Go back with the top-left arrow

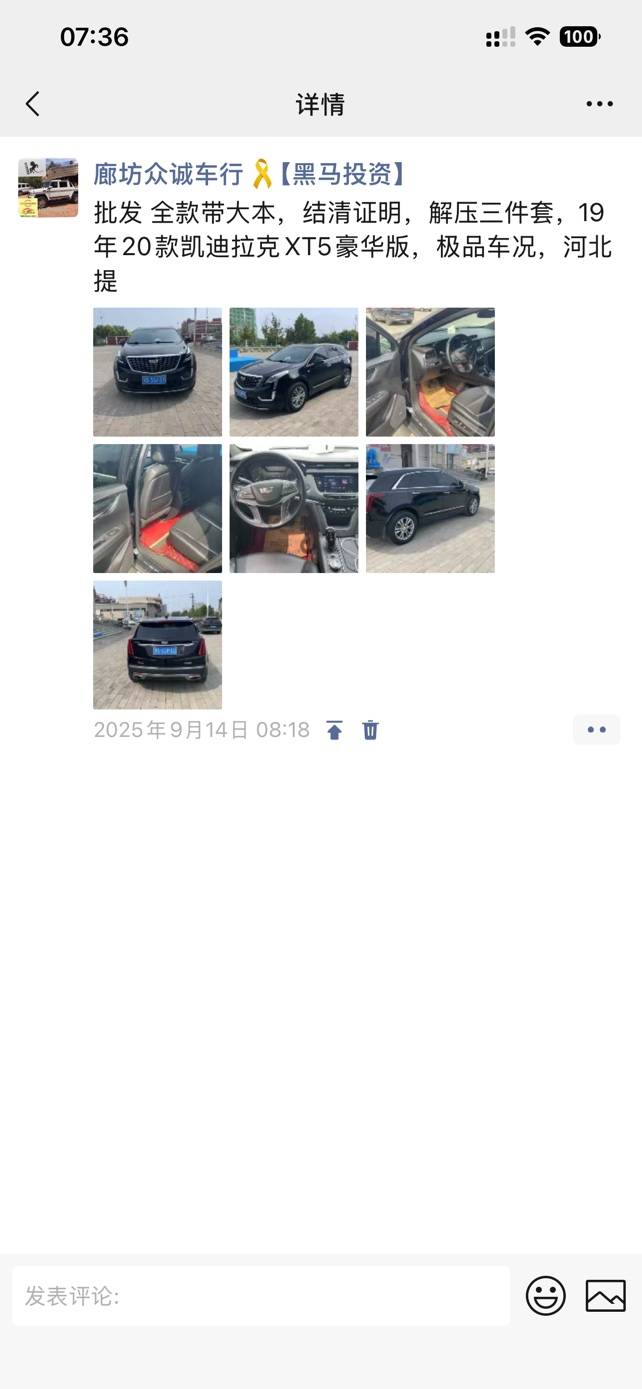pyautogui.click(x=33, y=104)
